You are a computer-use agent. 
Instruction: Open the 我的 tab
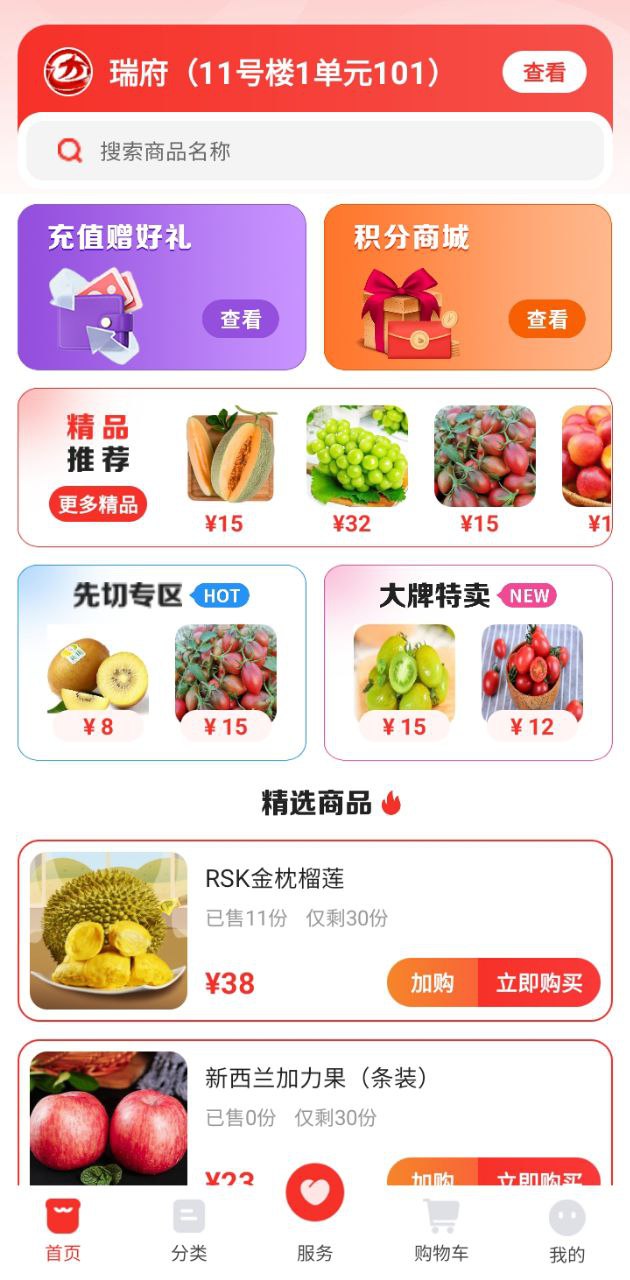click(567, 1229)
